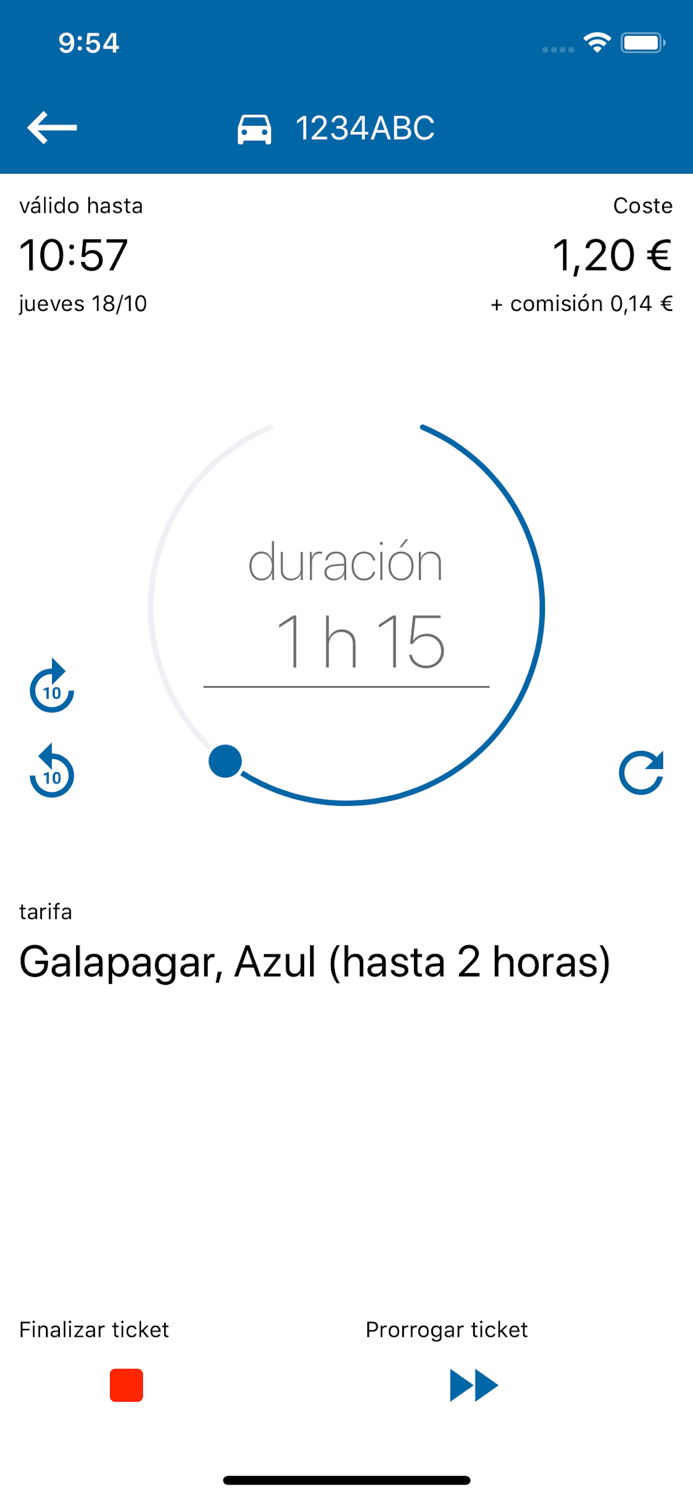Add 10 minutes to the duration
Viewport: 693px width, 1500px height.
(52, 687)
